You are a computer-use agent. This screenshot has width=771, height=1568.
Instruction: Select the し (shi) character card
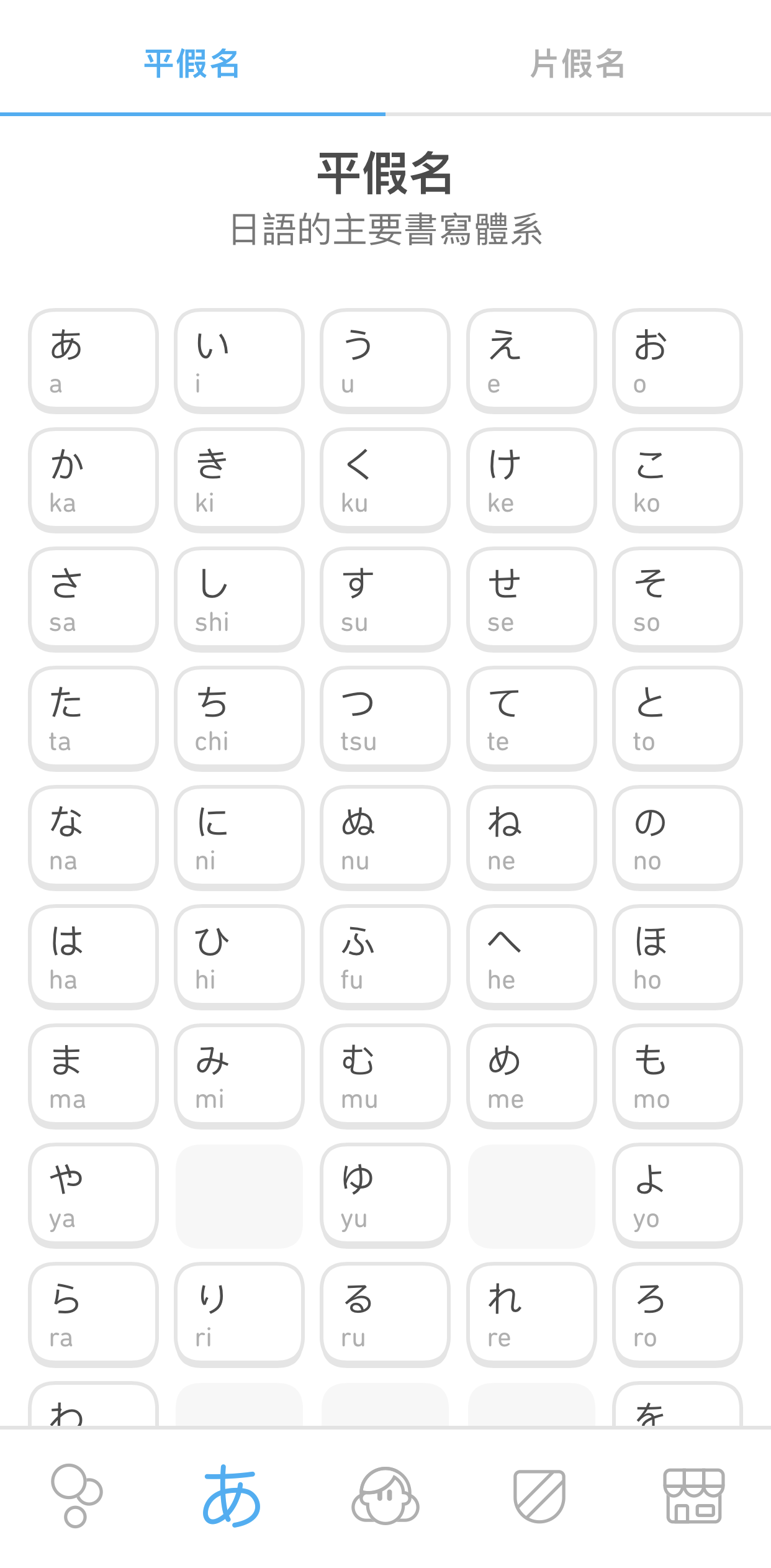pyautogui.click(x=240, y=599)
